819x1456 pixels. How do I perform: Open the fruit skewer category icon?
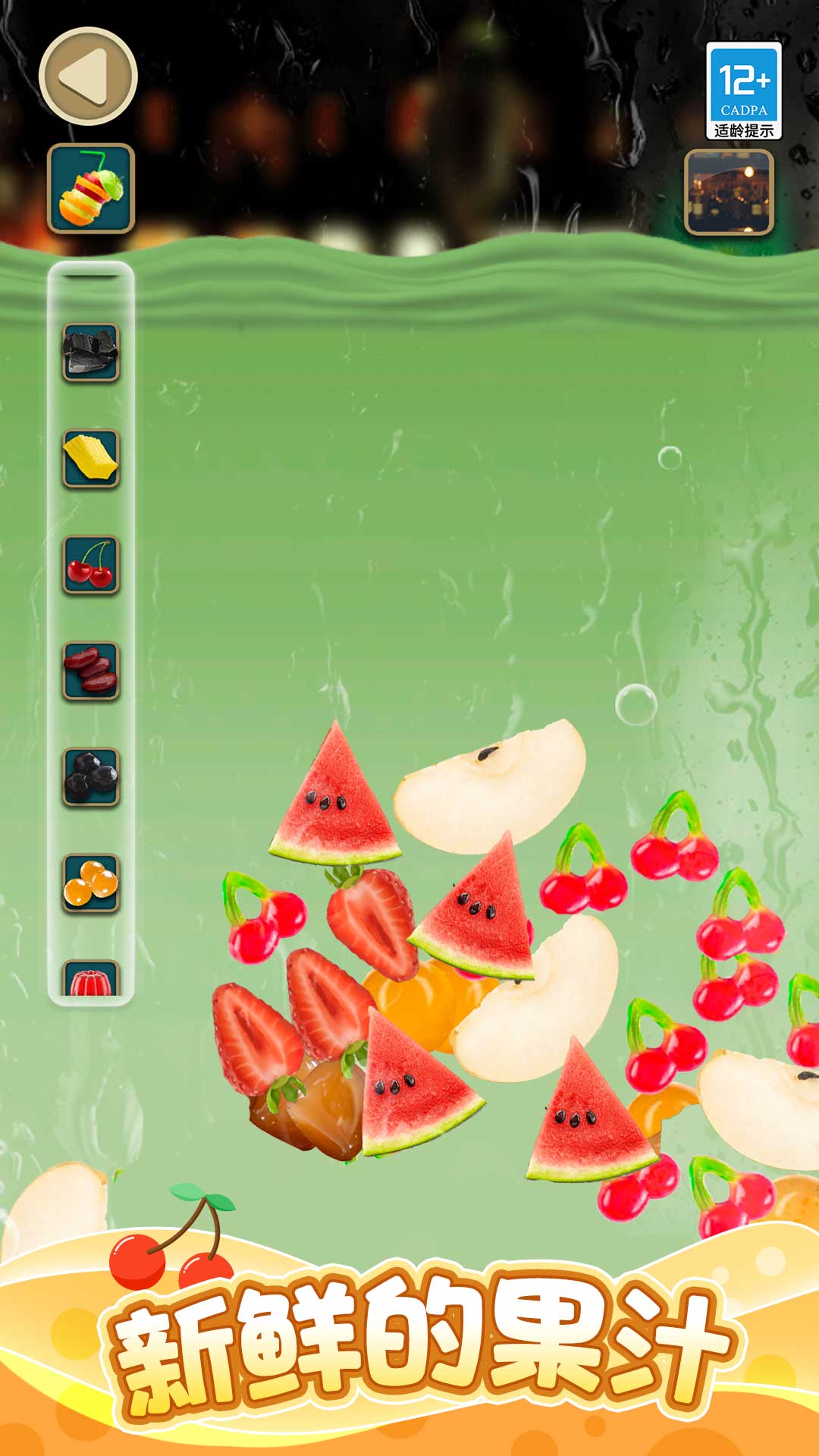click(91, 188)
